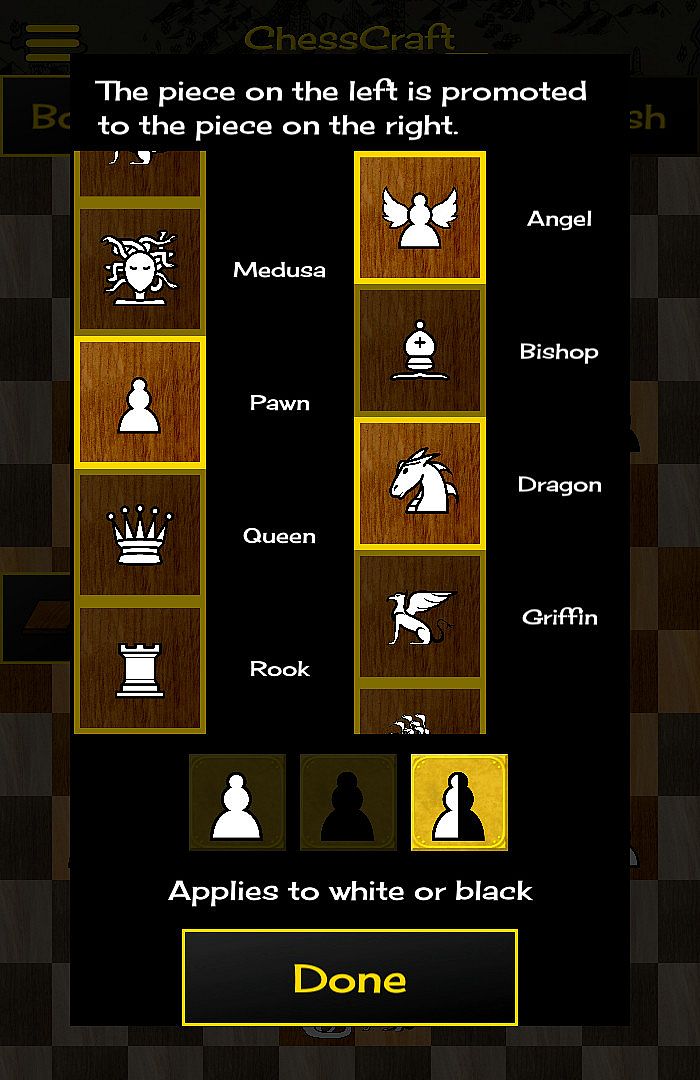Toggle Griffin as promotion target
This screenshot has height=1080, width=700.
(x=420, y=617)
